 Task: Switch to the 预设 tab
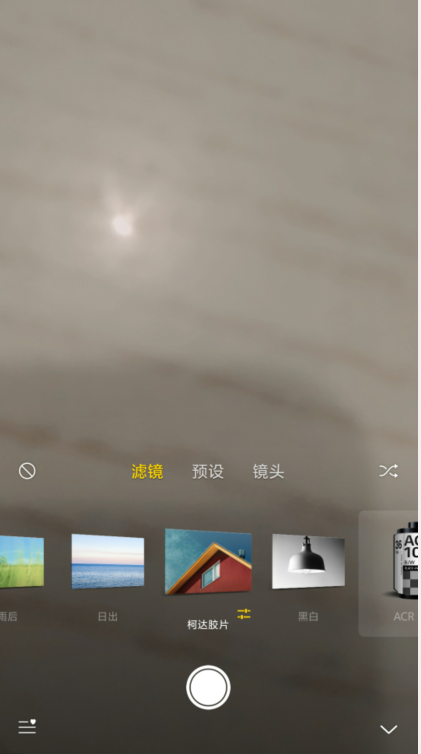208,472
